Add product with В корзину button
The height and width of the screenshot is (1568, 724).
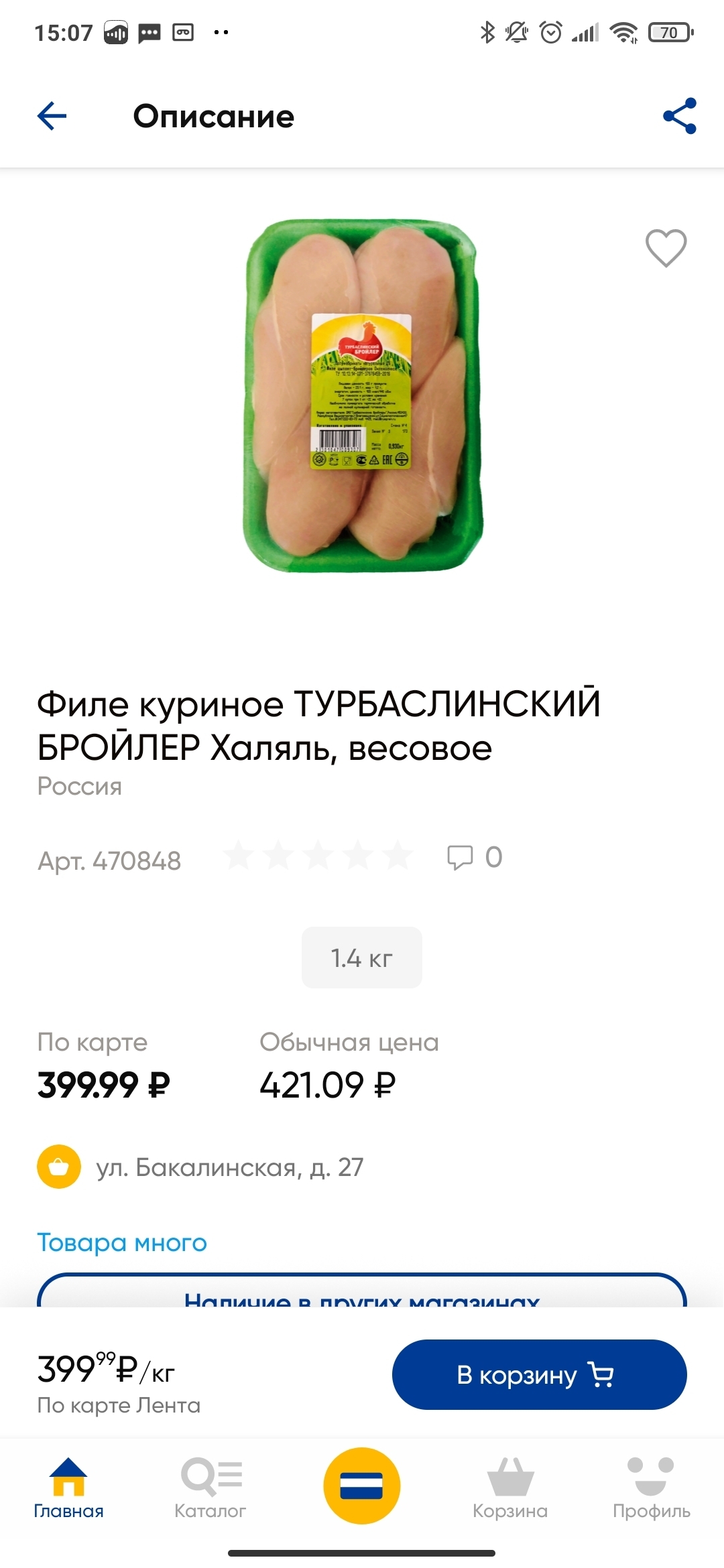coord(539,1374)
